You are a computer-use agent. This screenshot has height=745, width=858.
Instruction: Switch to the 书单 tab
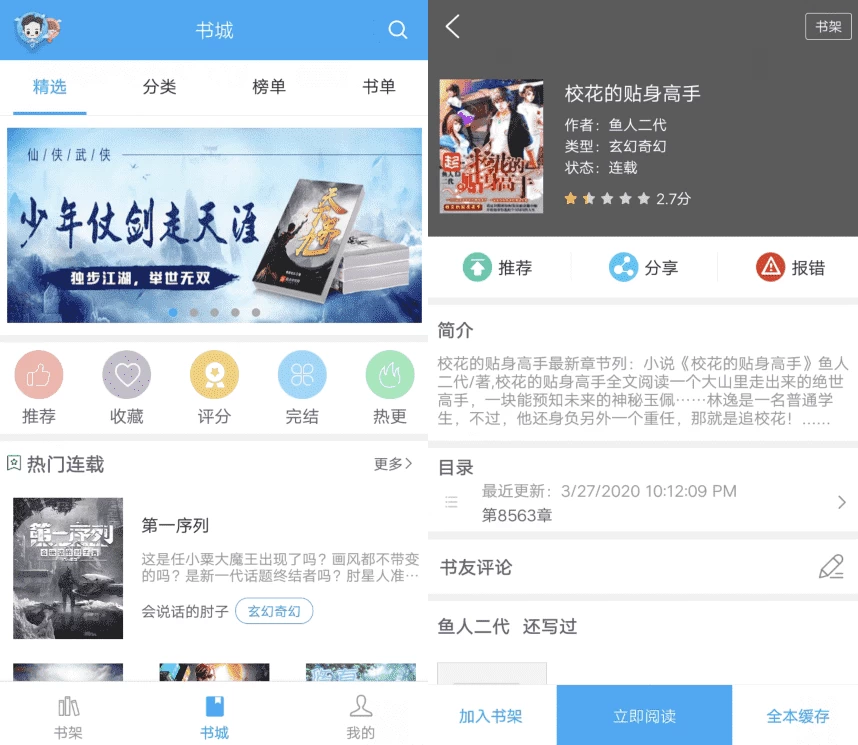[x=379, y=87]
